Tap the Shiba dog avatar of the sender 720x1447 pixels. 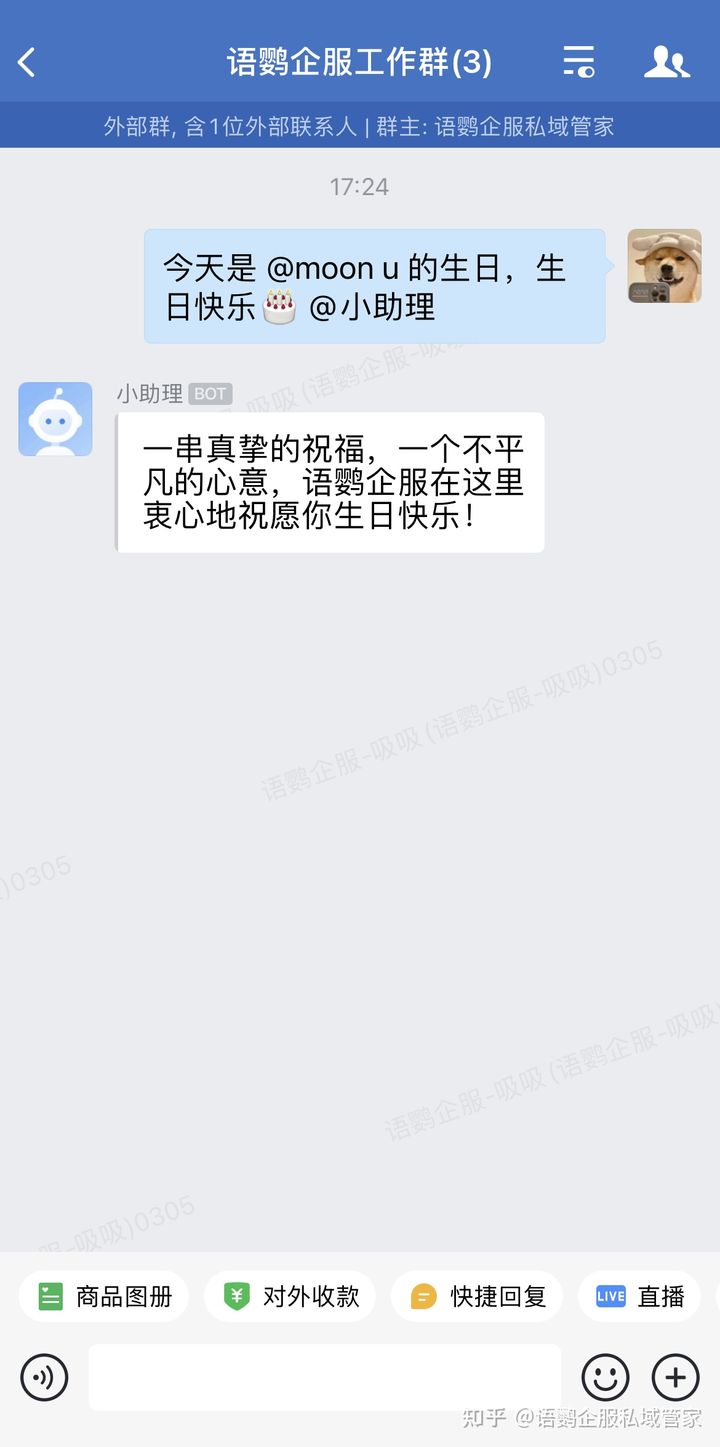[x=664, y=266]
